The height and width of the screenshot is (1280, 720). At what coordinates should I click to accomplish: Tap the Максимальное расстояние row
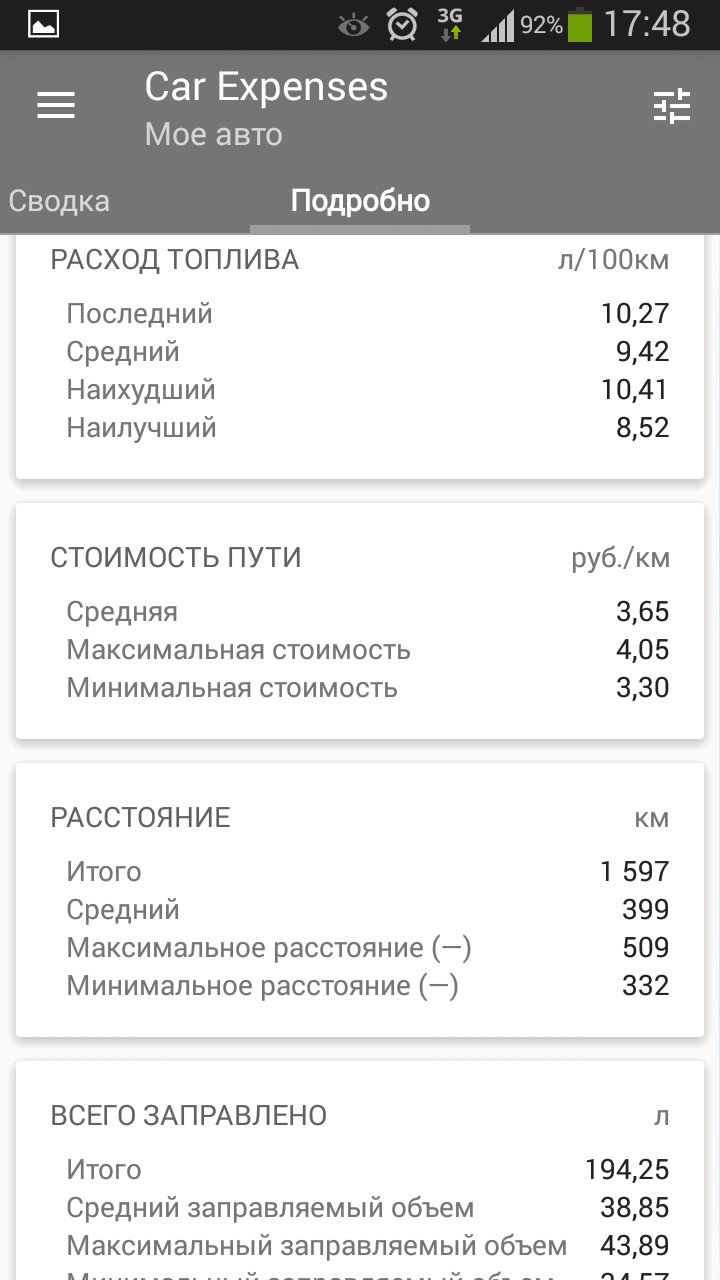(360, 947)
